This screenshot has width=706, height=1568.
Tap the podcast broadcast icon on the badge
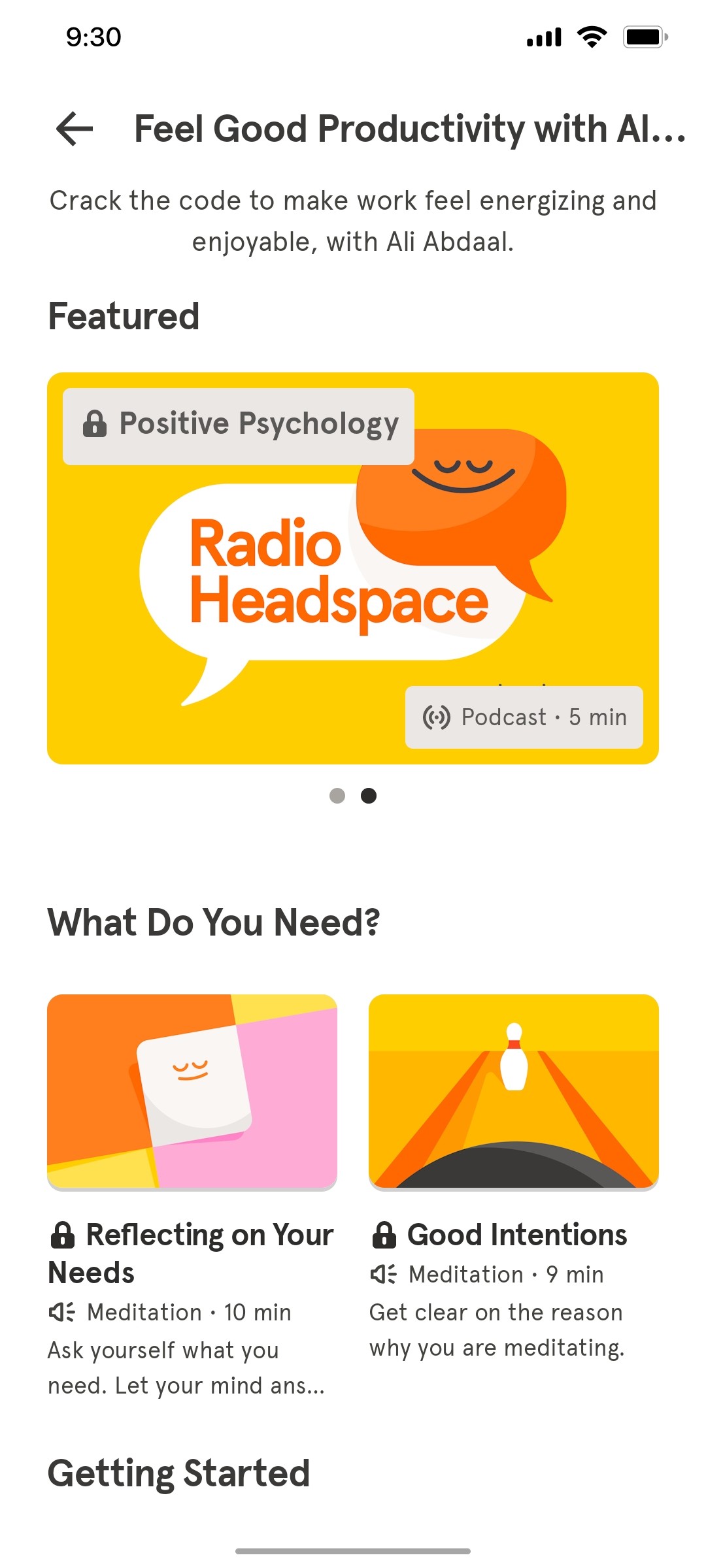pyautogui.click(x=437, y=717)
